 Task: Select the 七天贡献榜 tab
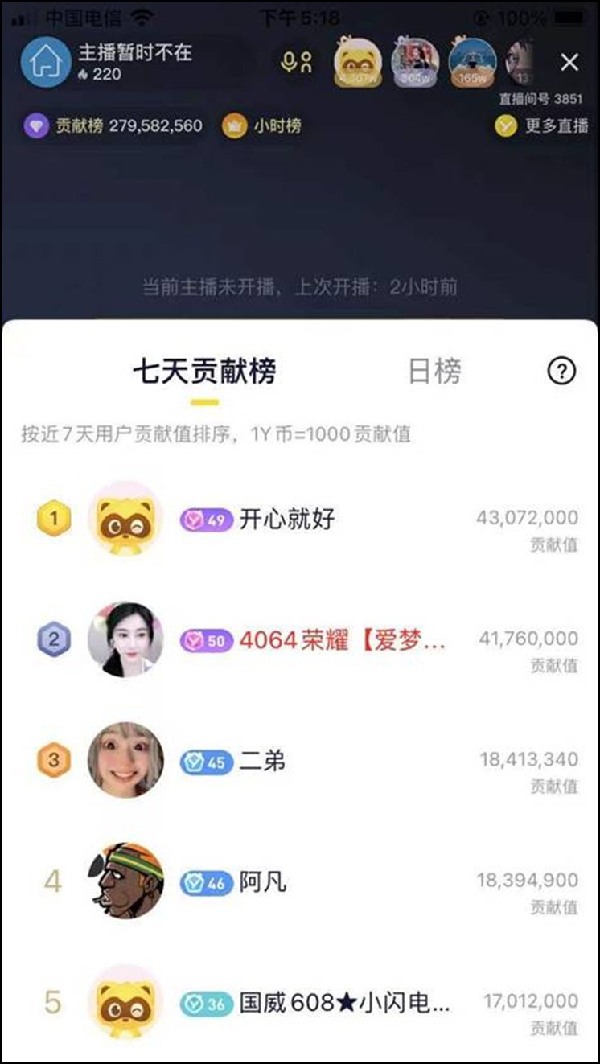click(204, 371)
